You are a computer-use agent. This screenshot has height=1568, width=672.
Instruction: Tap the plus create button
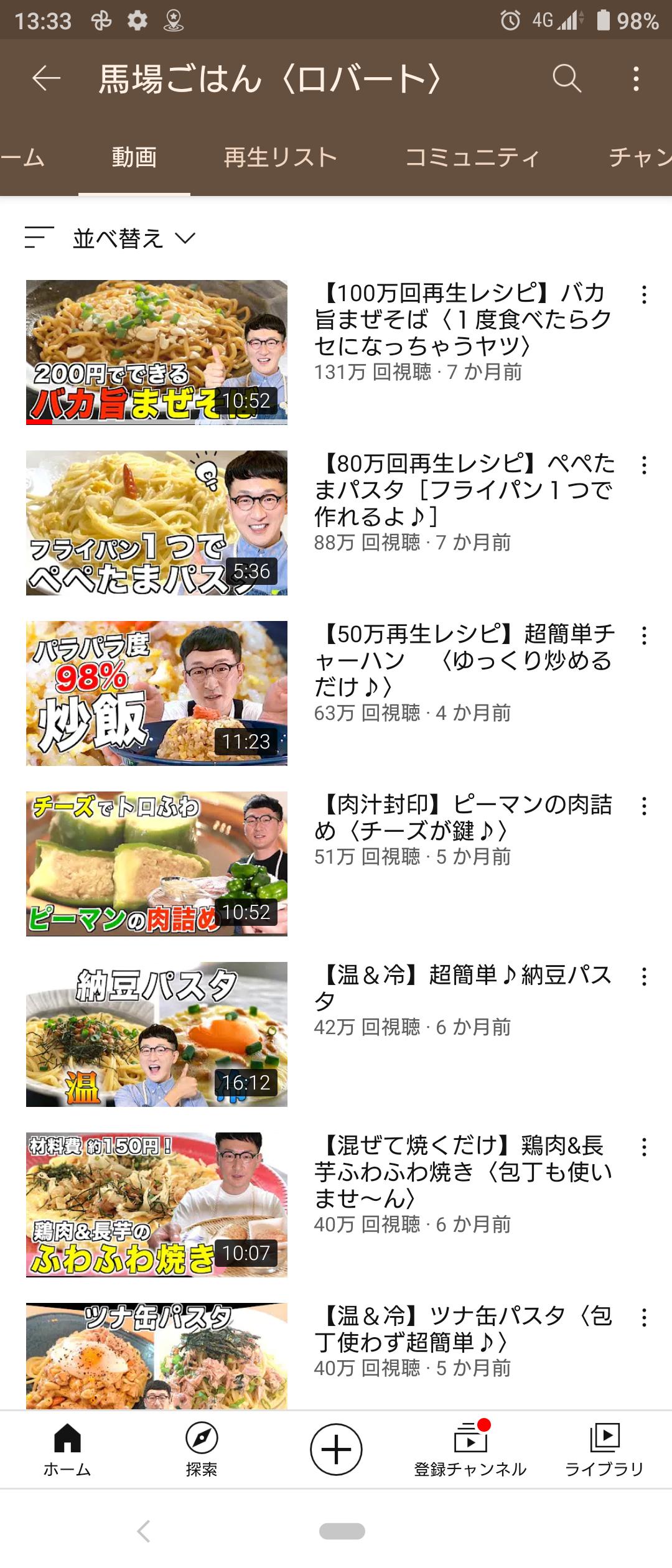click(336, 1449)
